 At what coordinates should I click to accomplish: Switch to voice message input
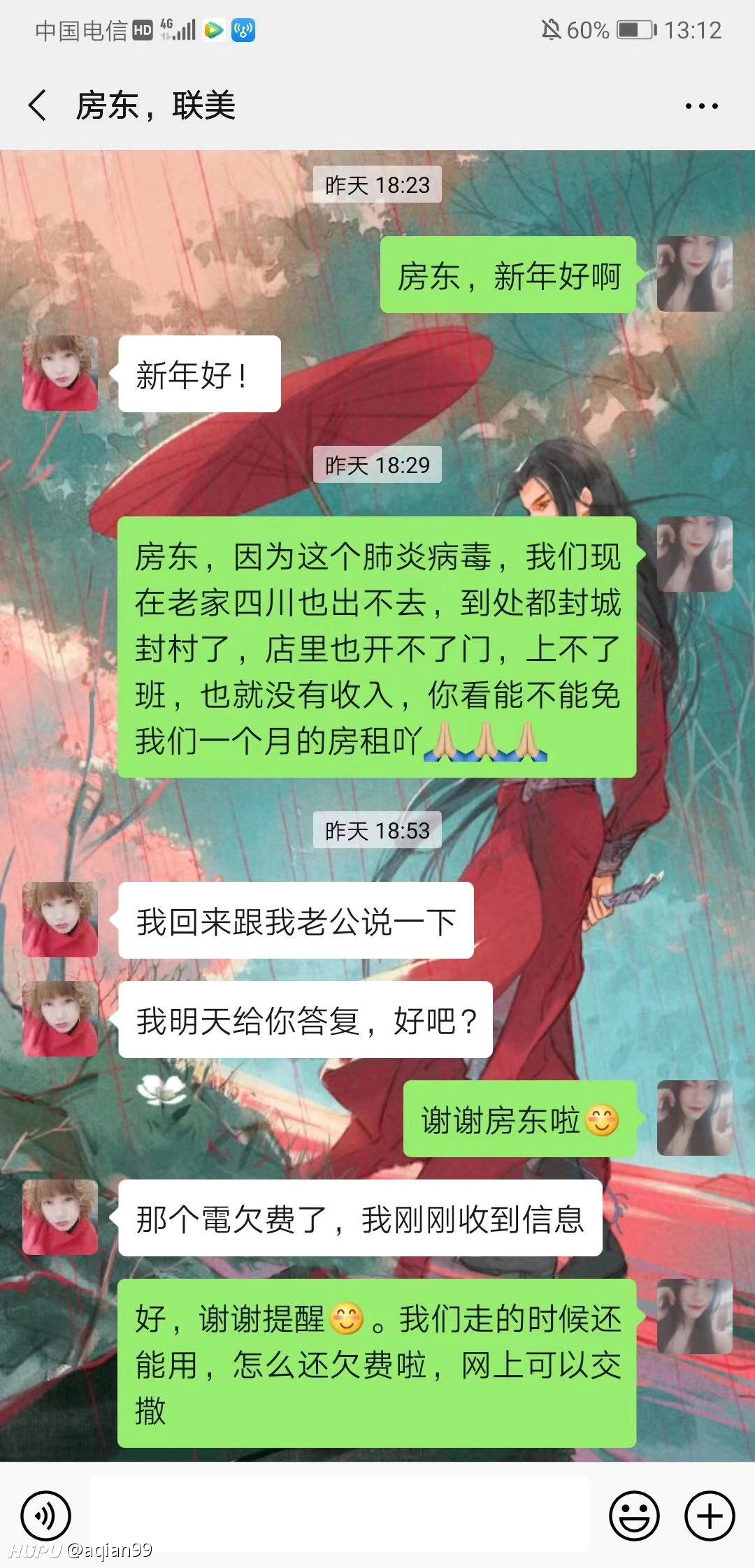click(x=45, y=1516)
